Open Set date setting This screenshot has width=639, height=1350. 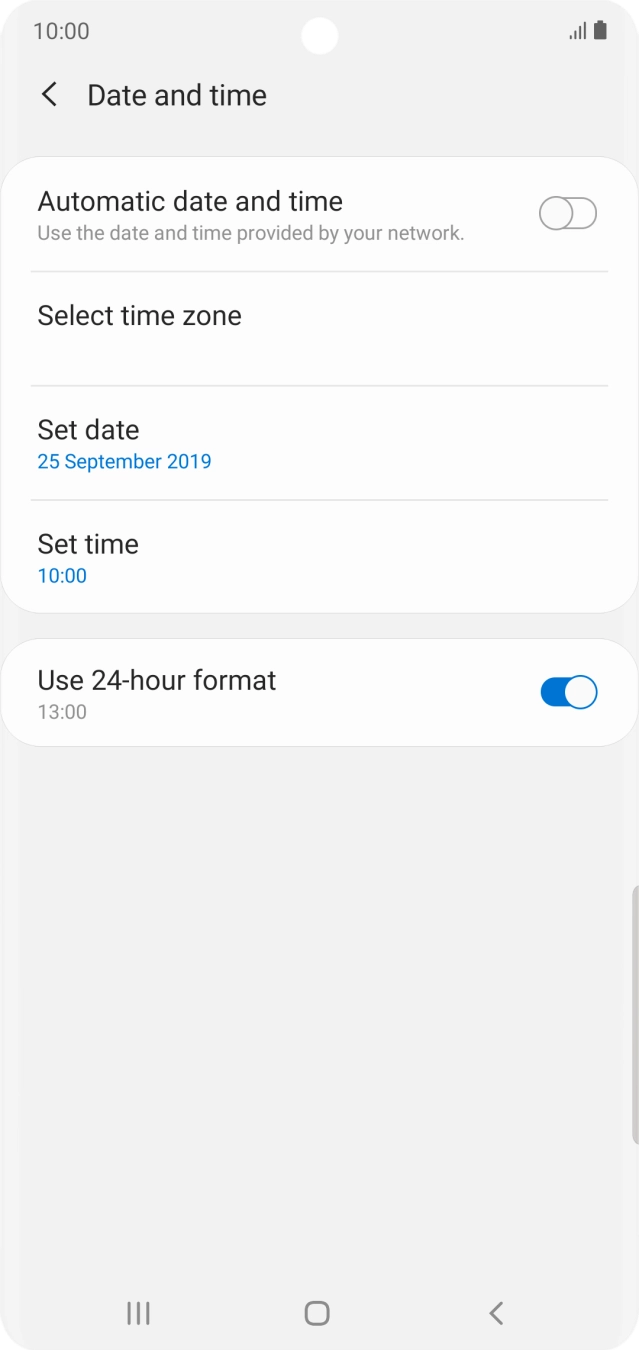(x=319, y=444)
